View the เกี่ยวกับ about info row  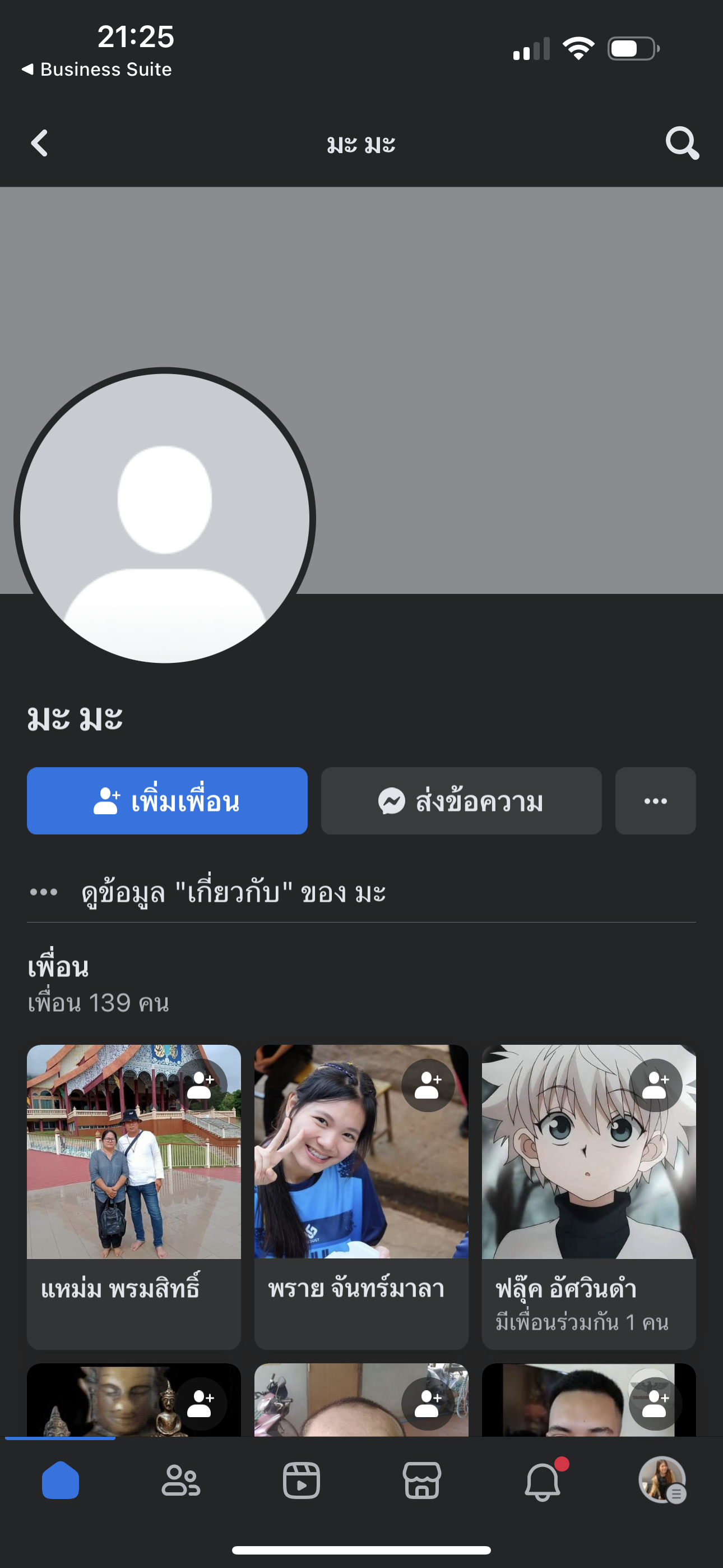click(x=234, y=892)
